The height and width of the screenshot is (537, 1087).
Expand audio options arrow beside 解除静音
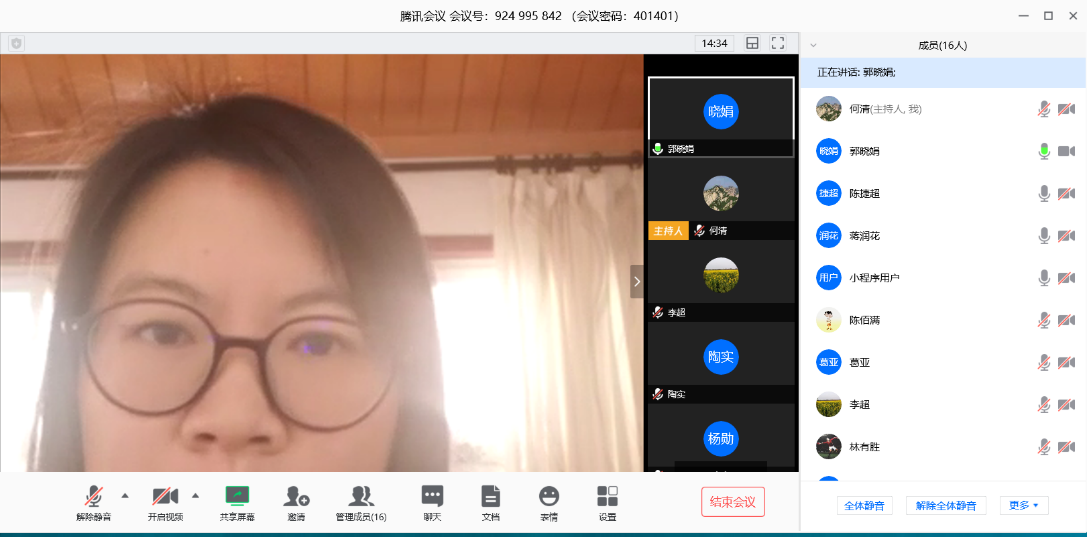click(x=125, y=495)
